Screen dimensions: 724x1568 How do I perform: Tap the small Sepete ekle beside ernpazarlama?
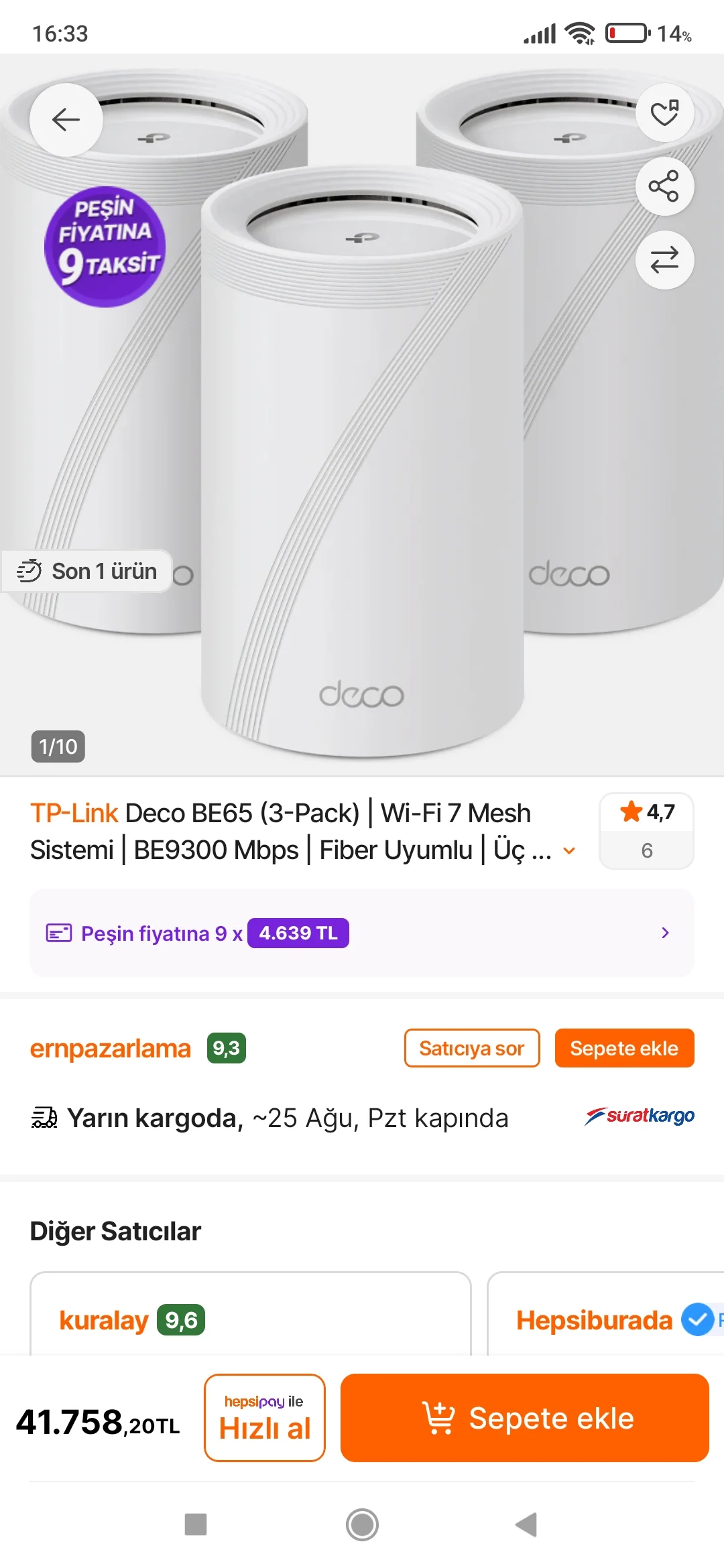[624, 1048]
